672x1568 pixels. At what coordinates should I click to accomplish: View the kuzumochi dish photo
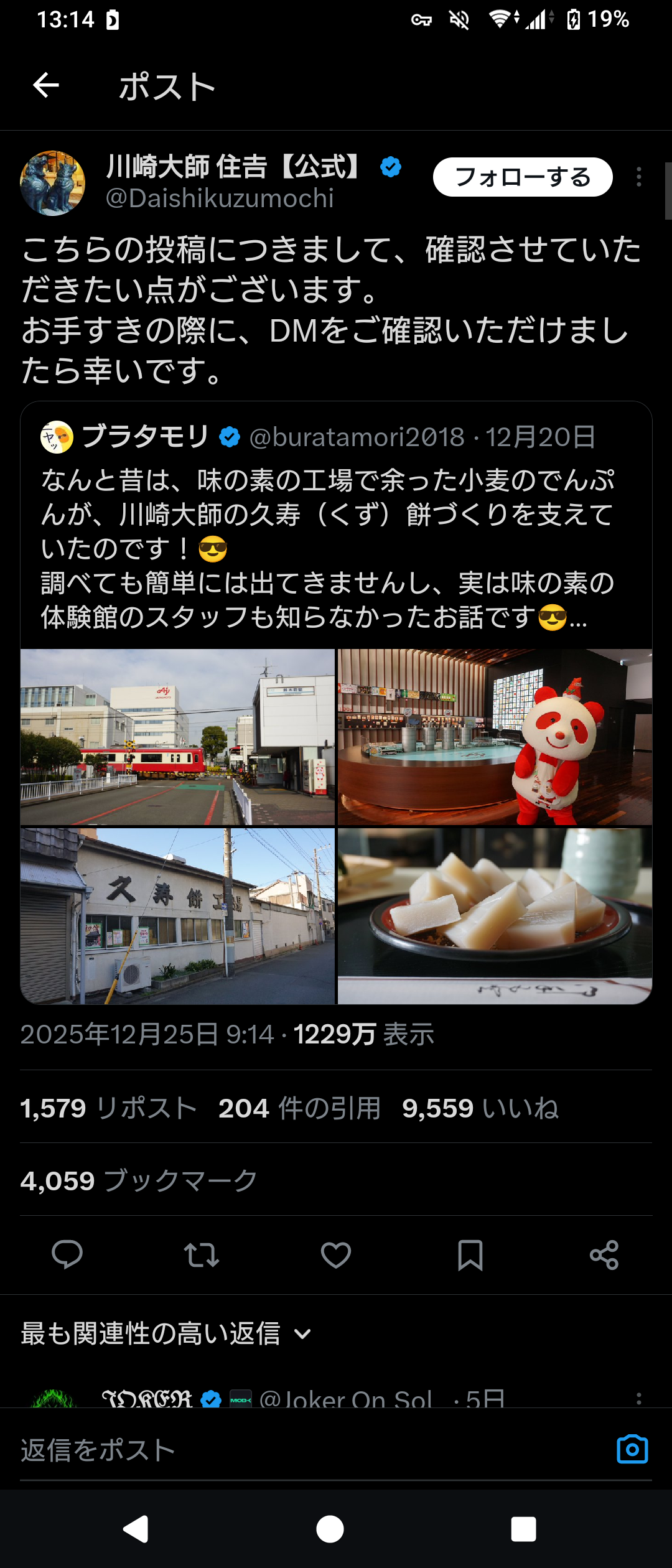[495, 916]
